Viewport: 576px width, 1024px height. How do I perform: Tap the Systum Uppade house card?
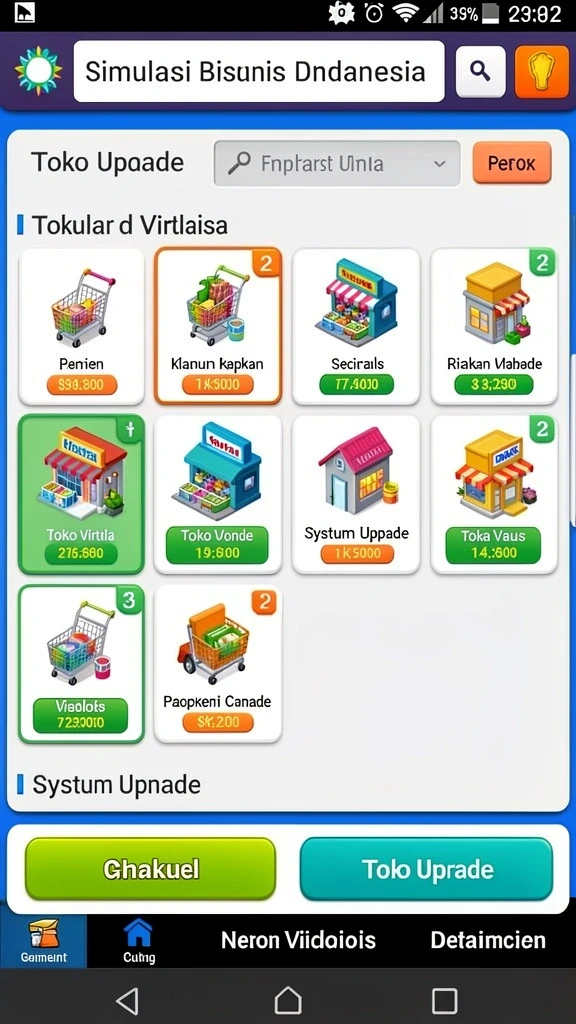coord(356,495)
